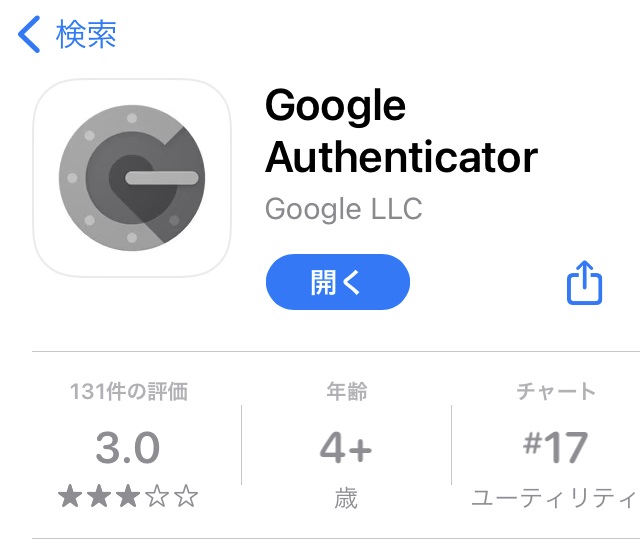View the 131件の評価 ratings section
This screenshot has width=640, height=553.
tap(129, 446)
